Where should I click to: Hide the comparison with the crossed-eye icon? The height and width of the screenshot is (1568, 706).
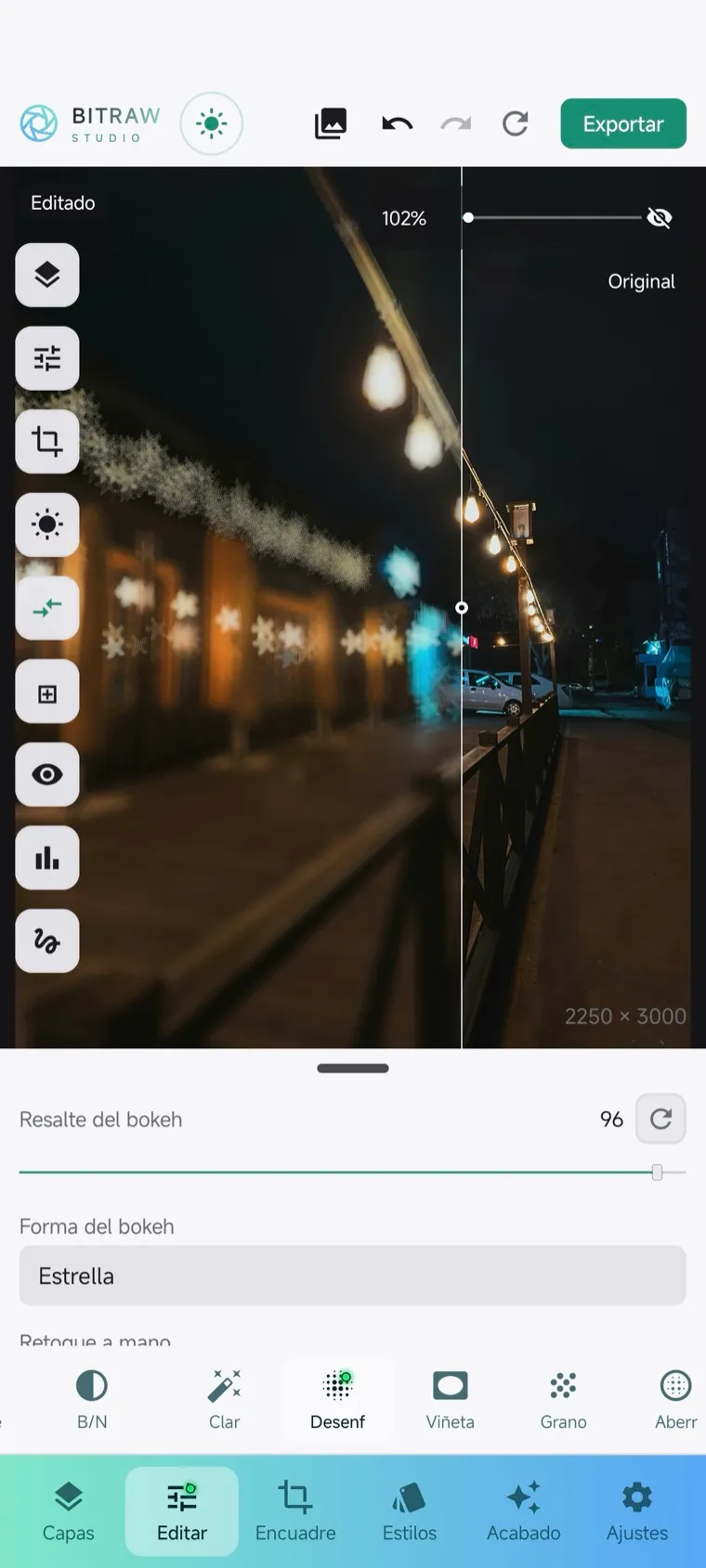coord(660,218)
